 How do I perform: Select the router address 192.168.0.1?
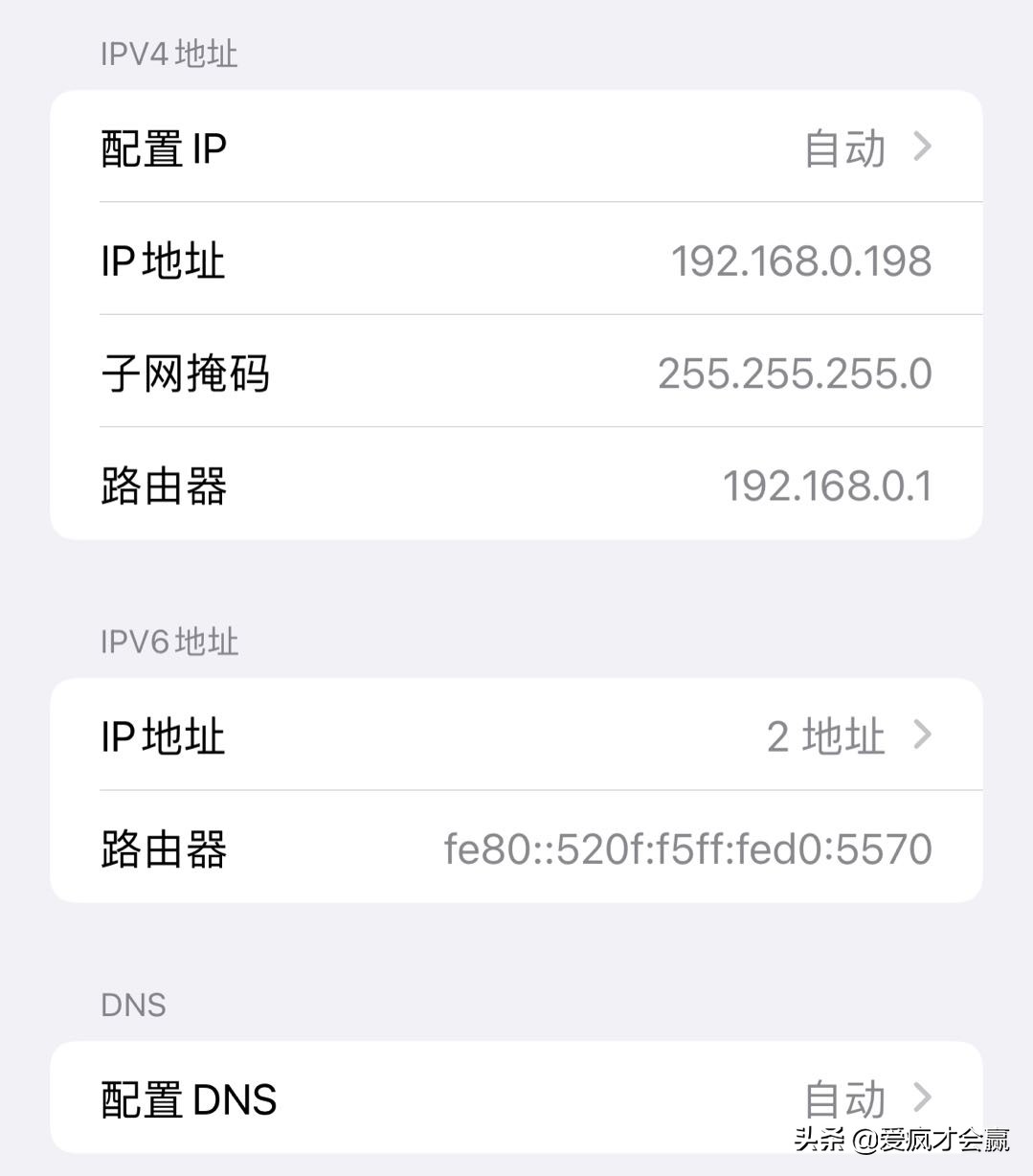829,486
